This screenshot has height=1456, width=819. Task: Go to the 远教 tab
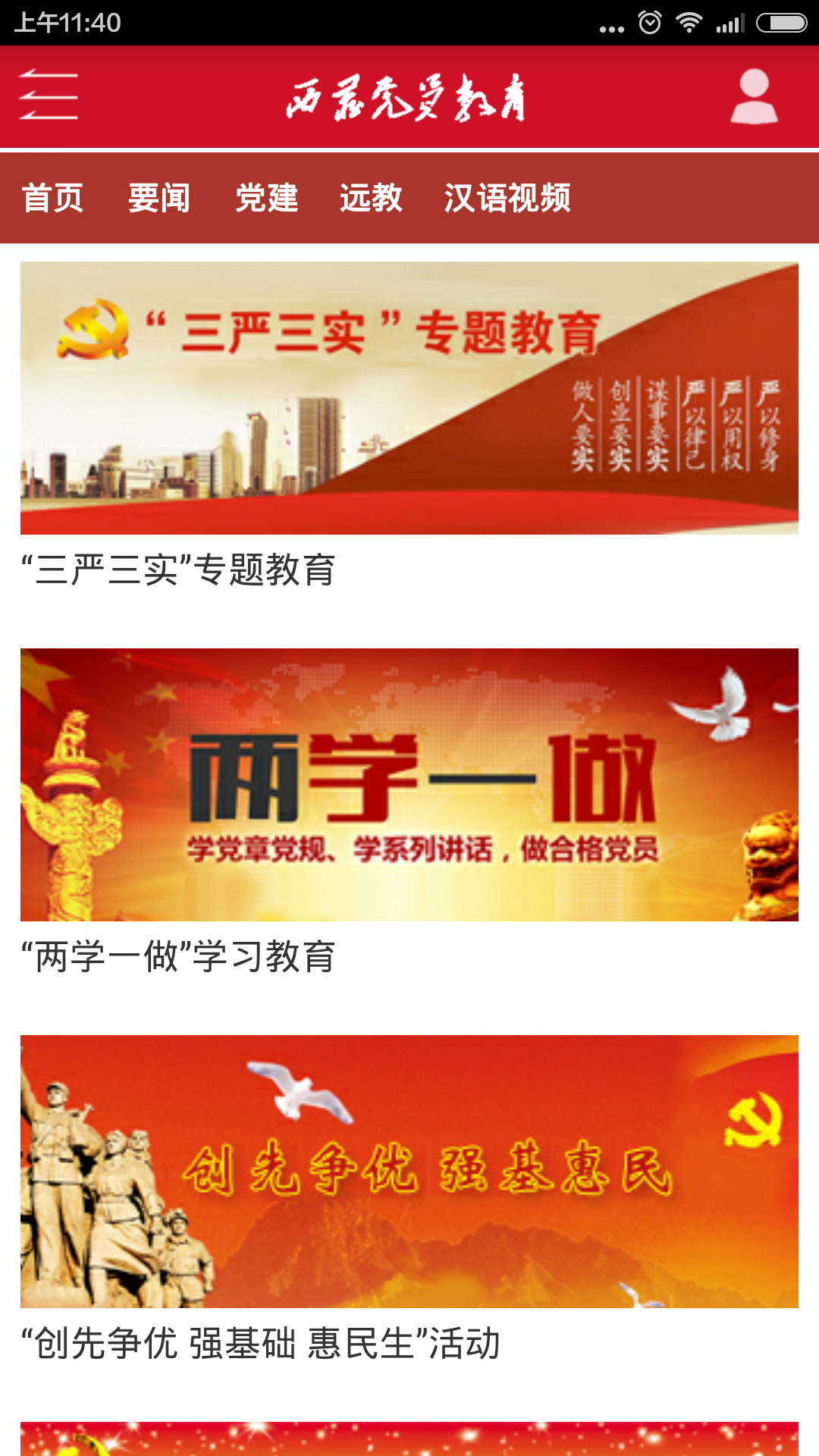(x=371, y=198)
